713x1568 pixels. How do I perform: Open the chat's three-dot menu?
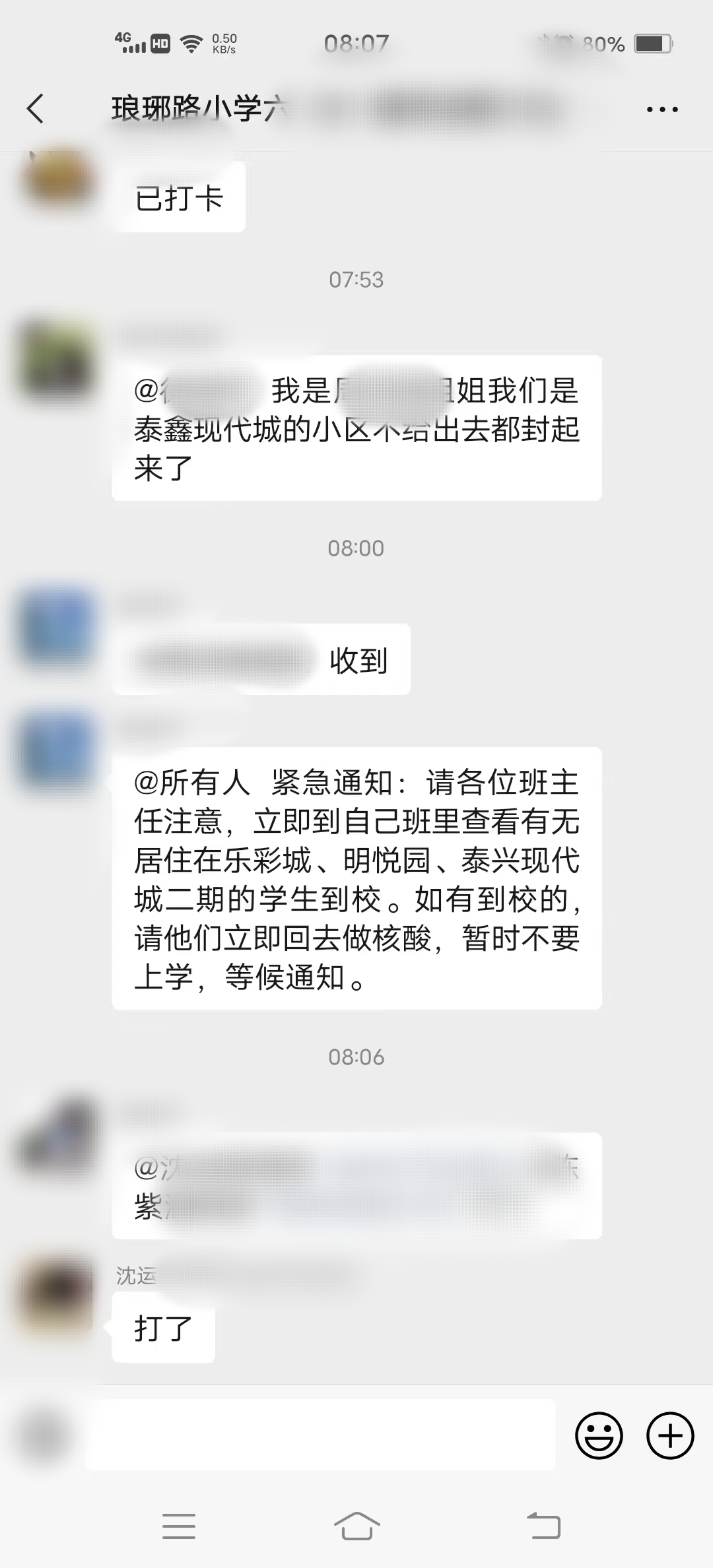662,110
